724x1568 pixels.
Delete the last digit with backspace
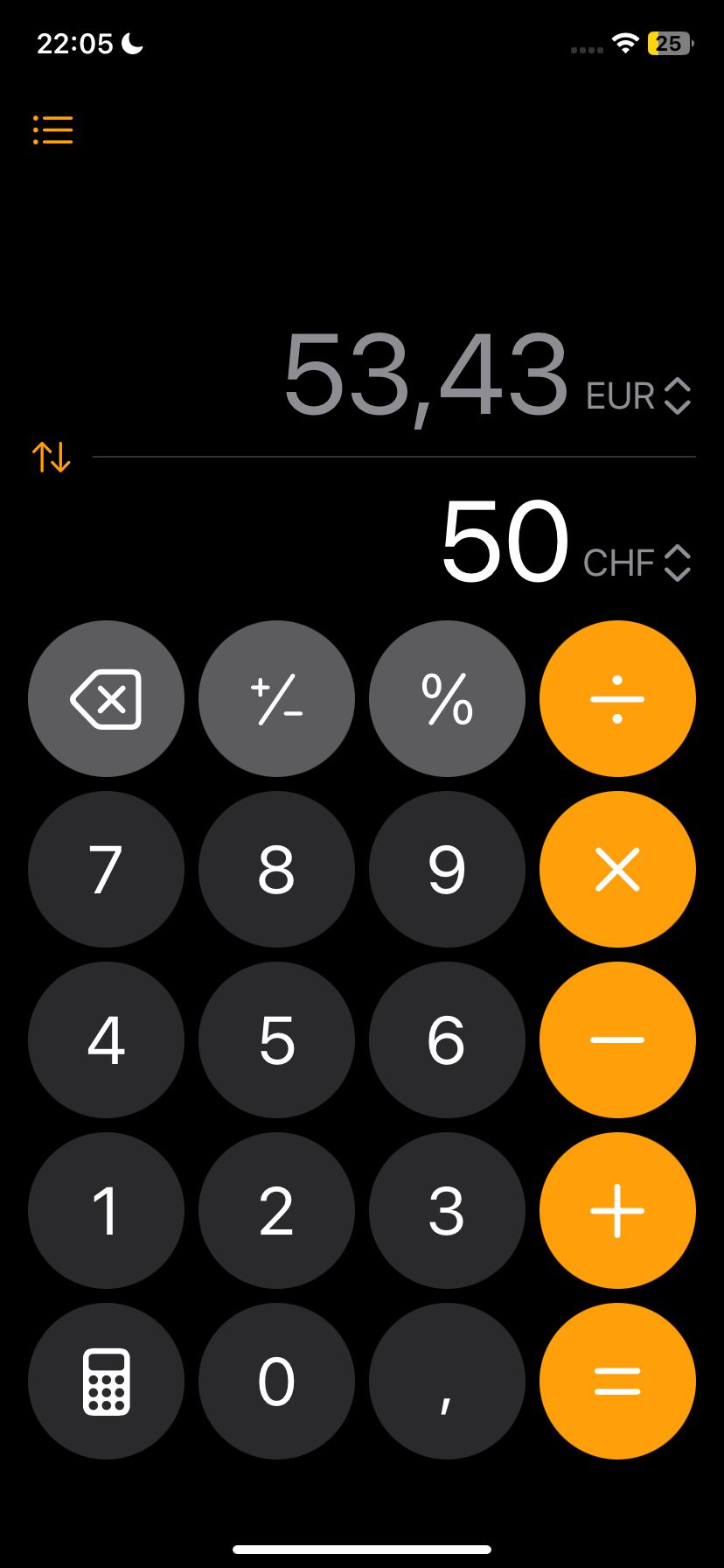pos(106,698)
